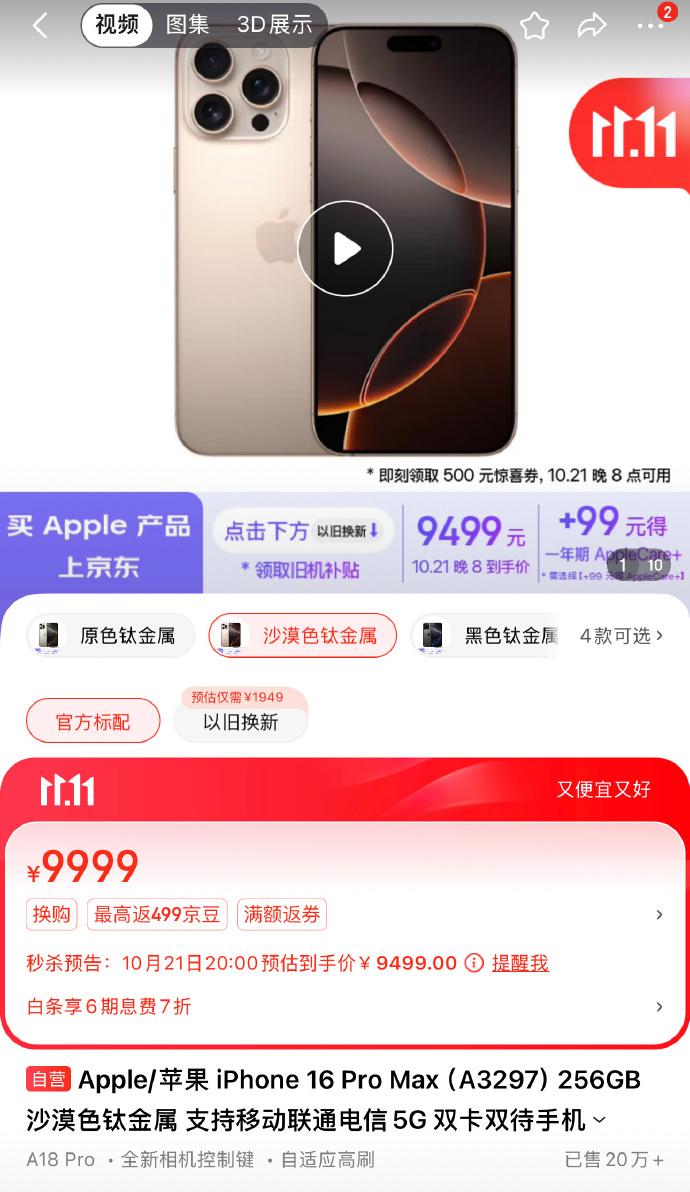Expand the full product title
The height and width of the screenshot is (1192, 690).
[x=599, y=1120]
